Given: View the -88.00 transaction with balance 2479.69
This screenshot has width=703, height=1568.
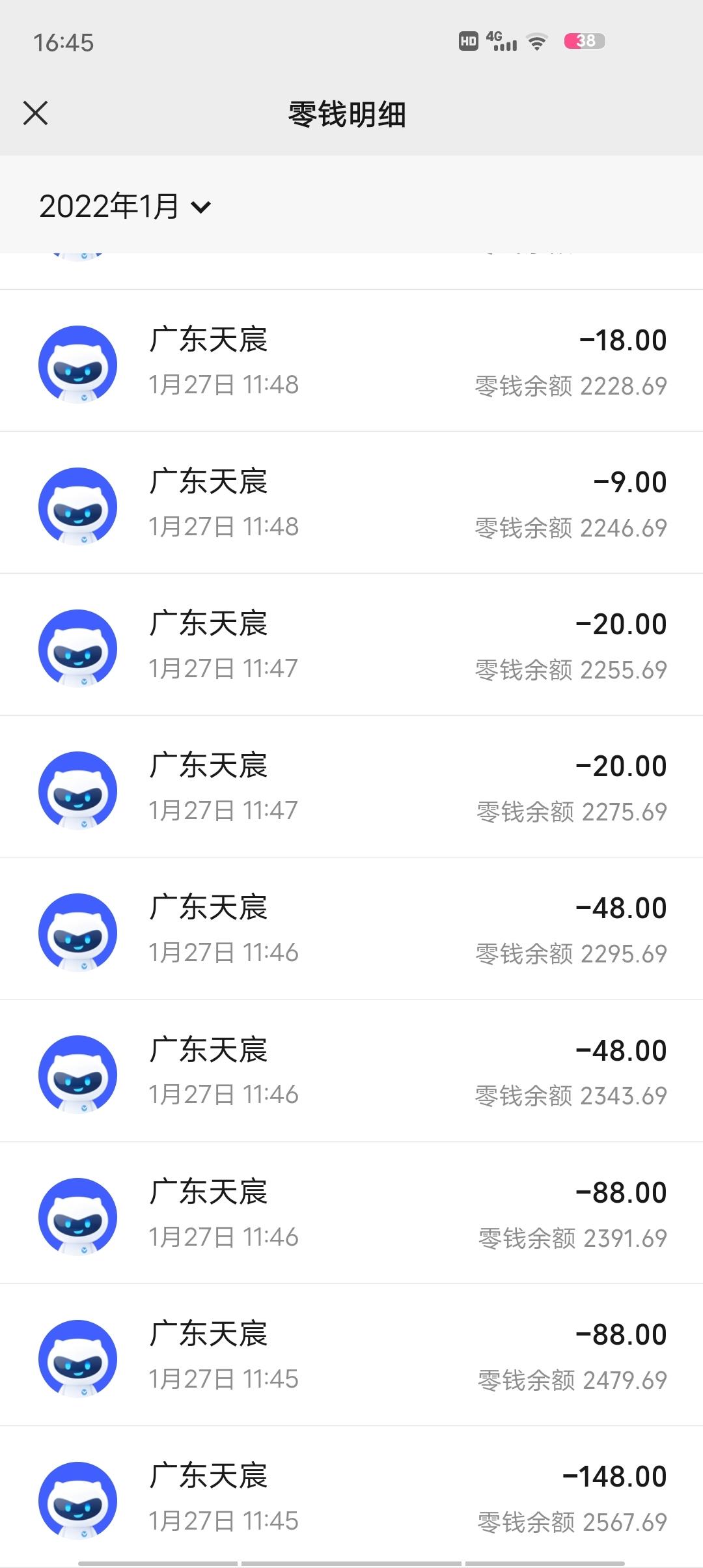Looking at the screenshot, I should point(351,1355).
